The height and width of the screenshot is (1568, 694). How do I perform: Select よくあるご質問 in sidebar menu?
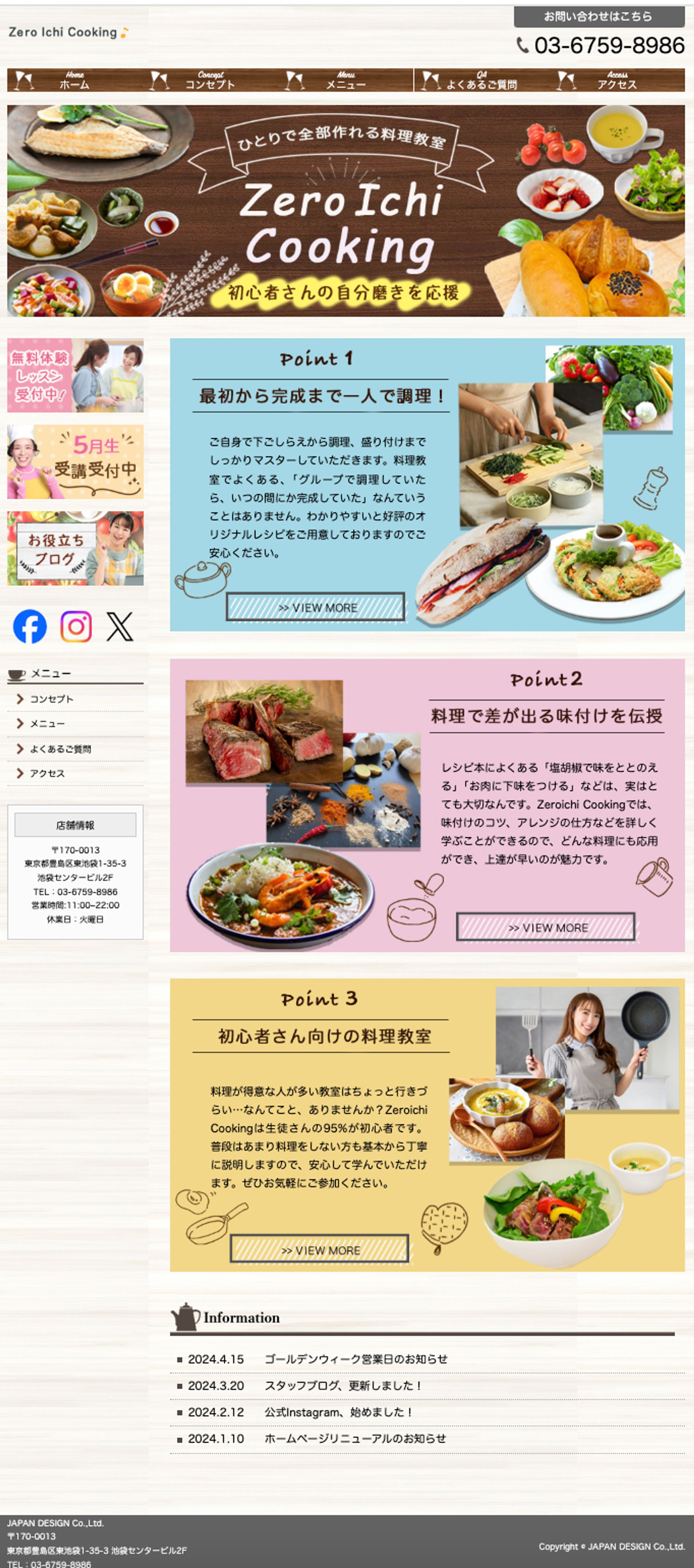[x=60, y=749]
